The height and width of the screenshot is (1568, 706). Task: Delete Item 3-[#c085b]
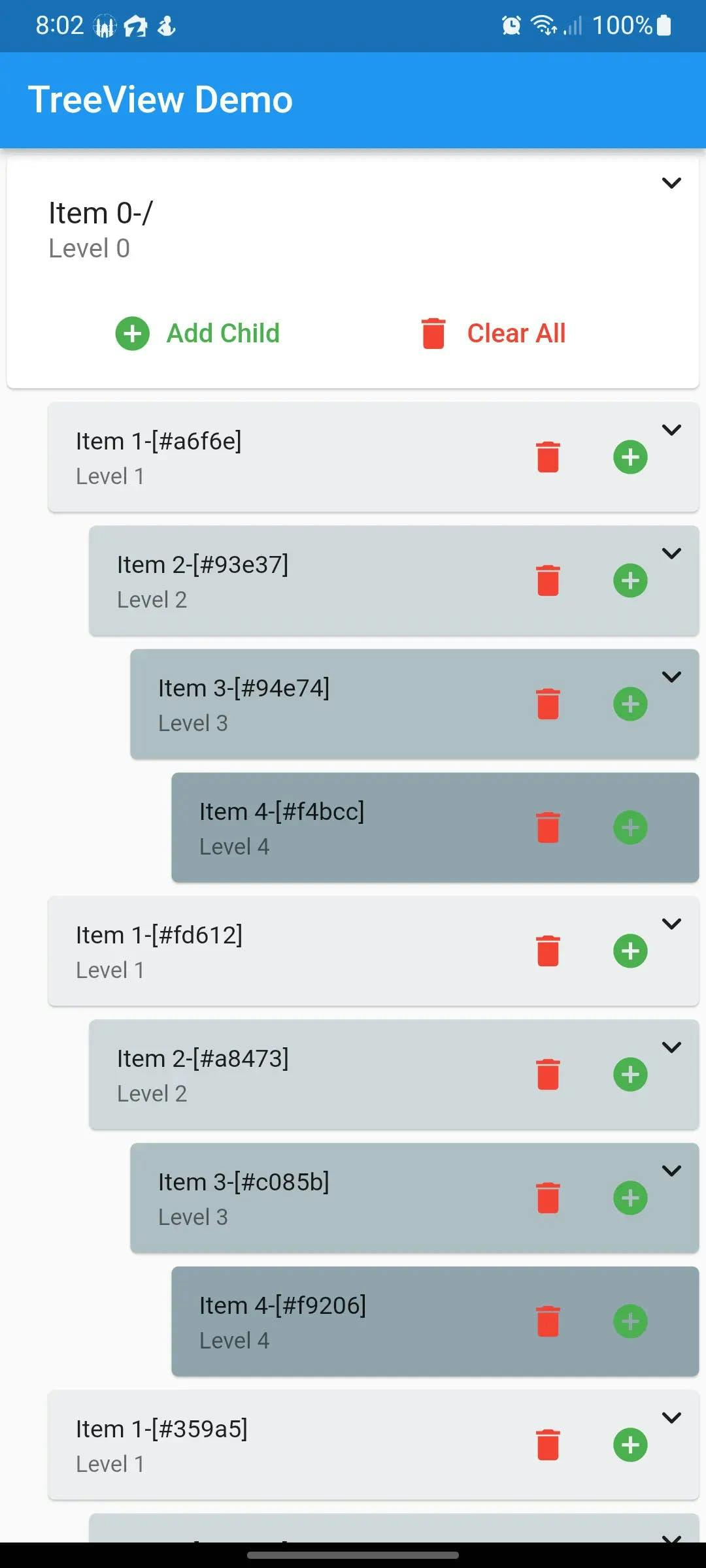548,1198
